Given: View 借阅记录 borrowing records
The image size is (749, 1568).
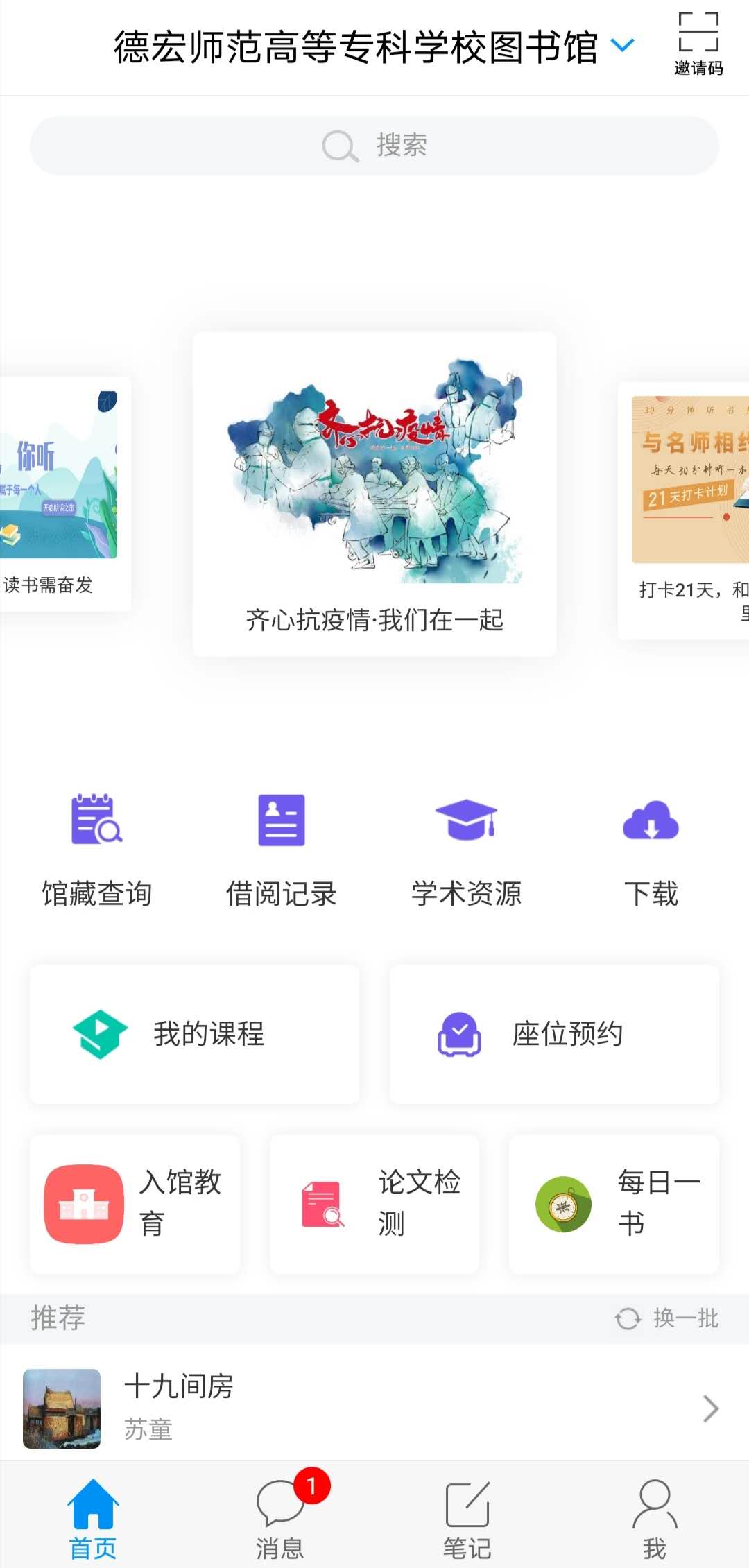Looking at the screenshot, I should (x=282, y=850).
